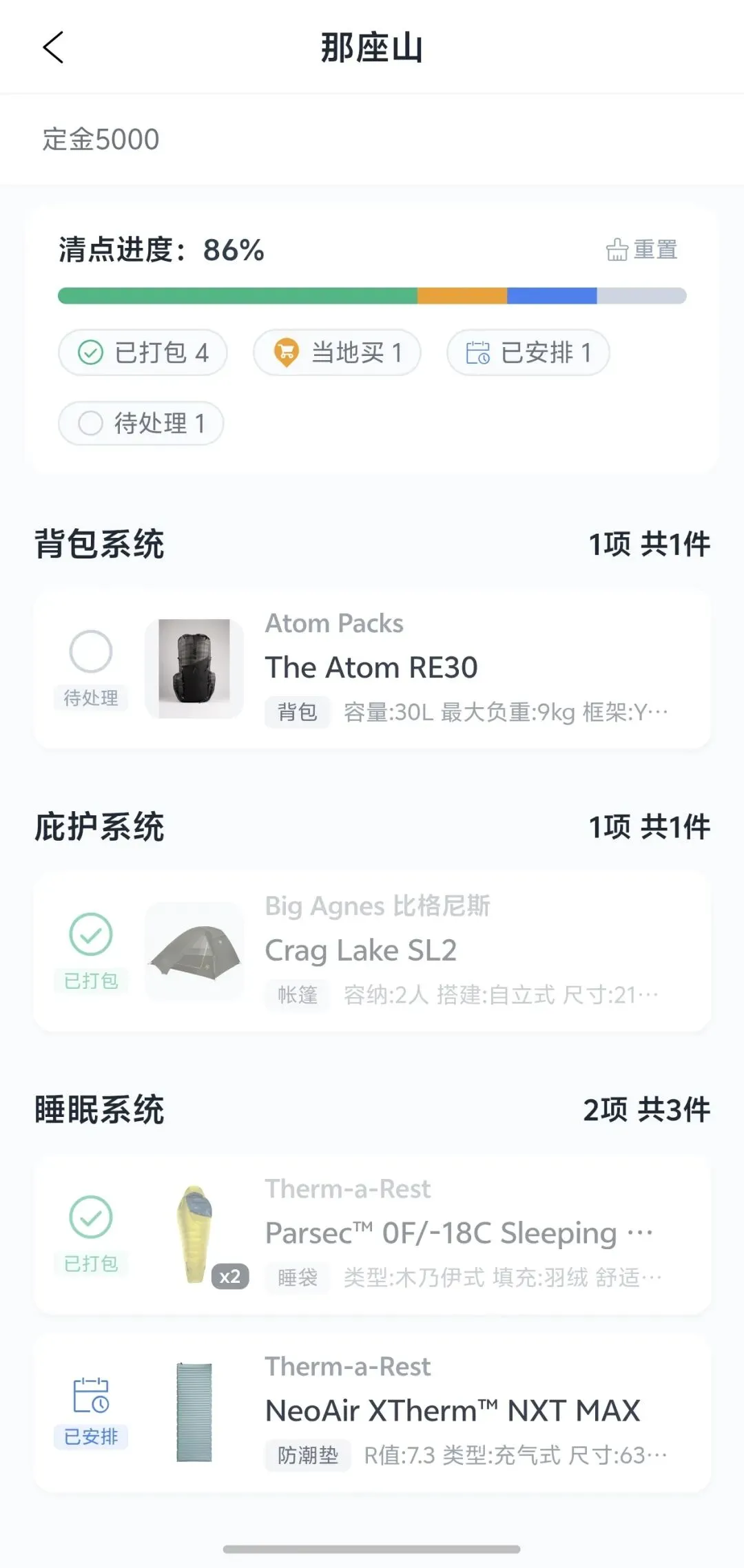Screen dimensions: 744x1568
Task: Toggle 已打包 status on Parsec sleeping bag
Action: pyautogui.click(x=91, y=1217)
